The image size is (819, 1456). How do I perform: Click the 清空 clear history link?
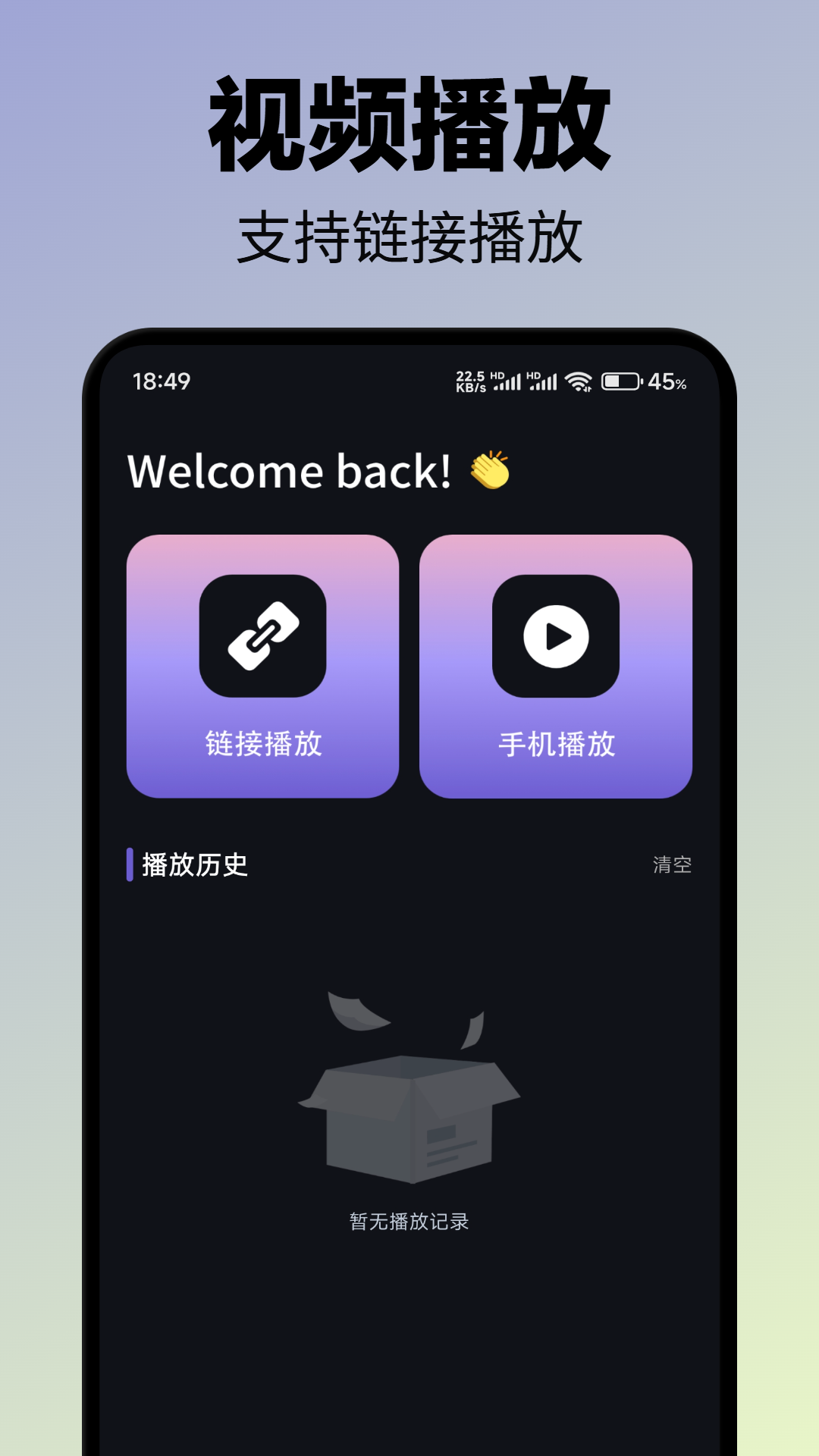click(x=670, y=864)
